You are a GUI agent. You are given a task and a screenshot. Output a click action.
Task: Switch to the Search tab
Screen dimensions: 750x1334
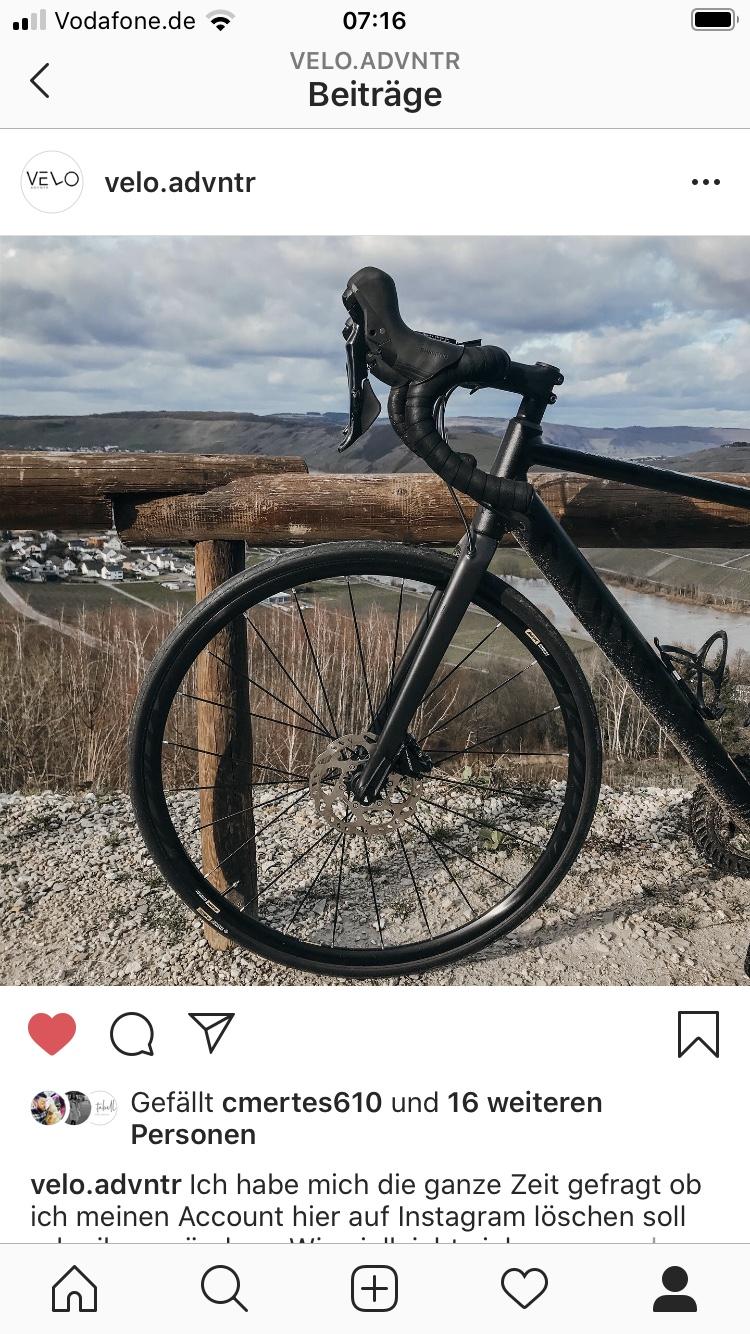224,1288
